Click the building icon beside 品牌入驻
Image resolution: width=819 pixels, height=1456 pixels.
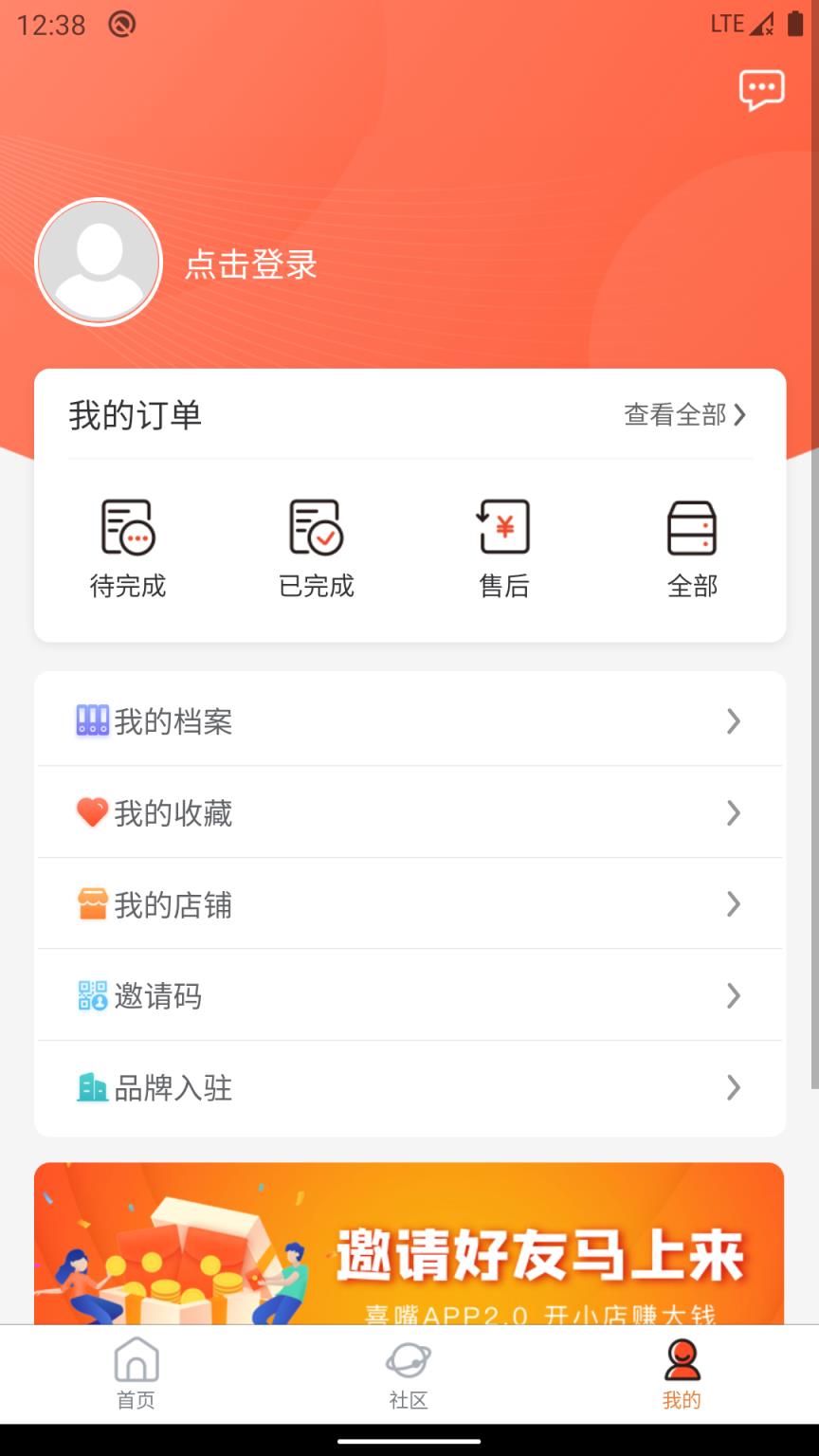[91, 1088]
